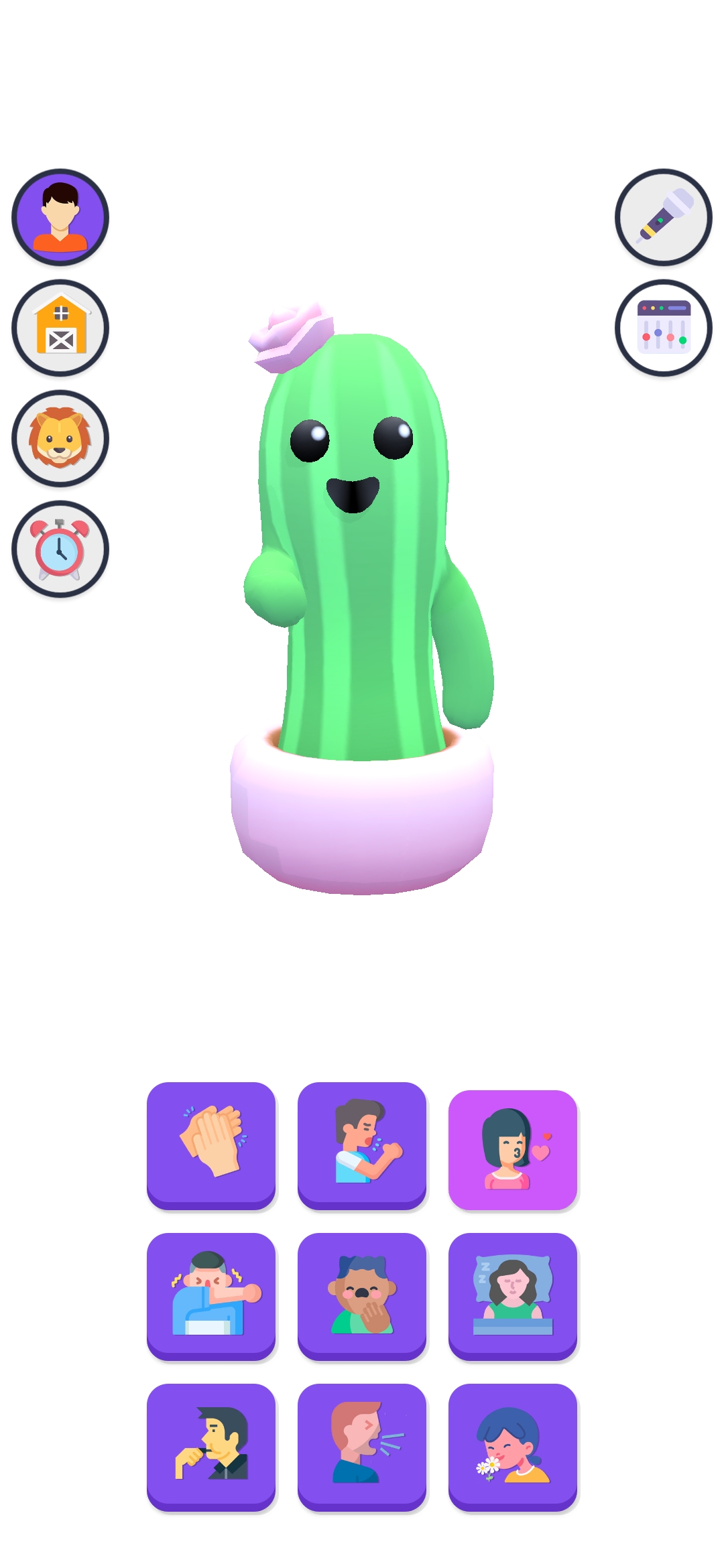Play the yawning person sound
Viewport: 724px width, 1568px height.
[x=362, y=1295]
